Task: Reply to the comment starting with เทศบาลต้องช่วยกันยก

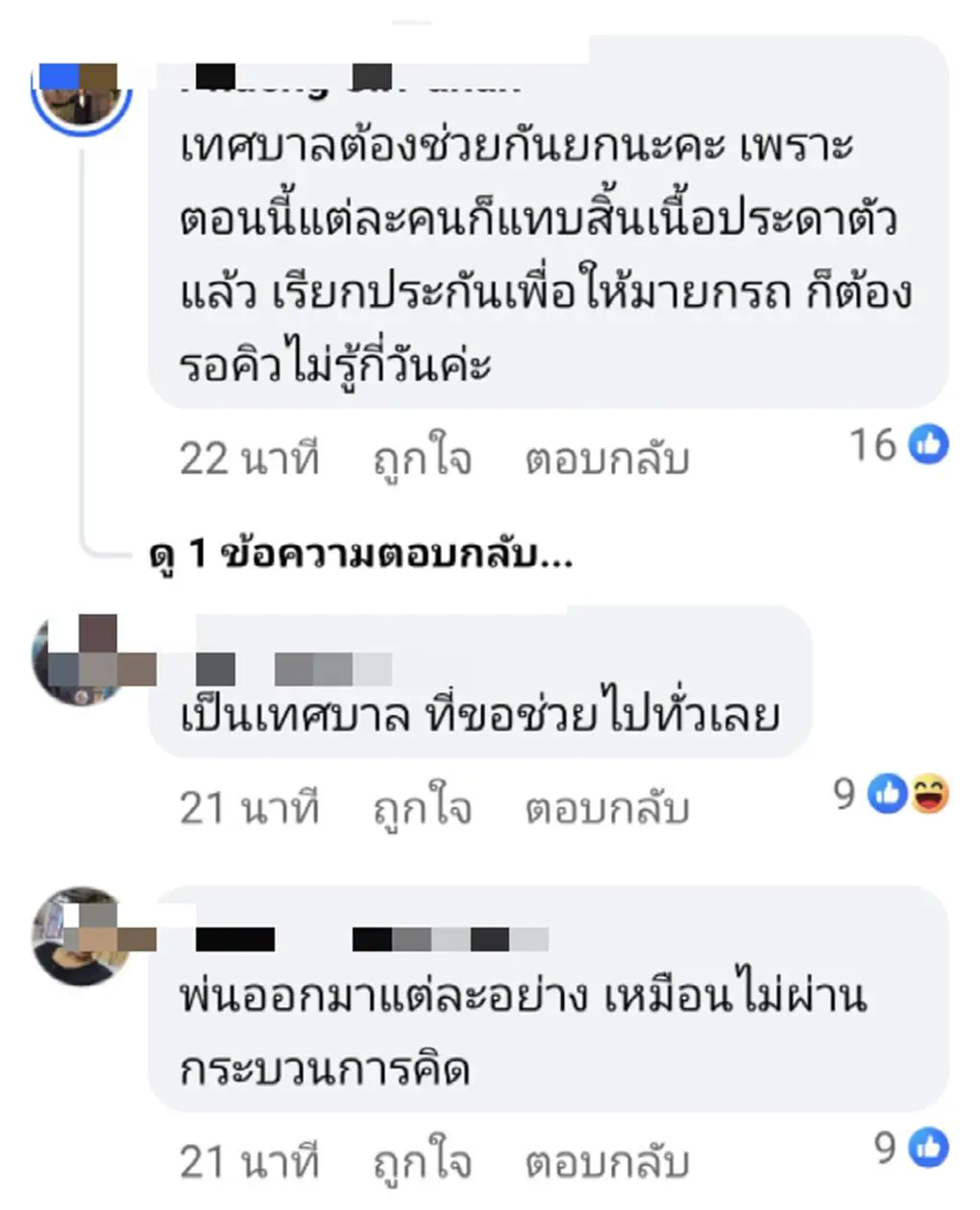Action: [x=607, y=459]
